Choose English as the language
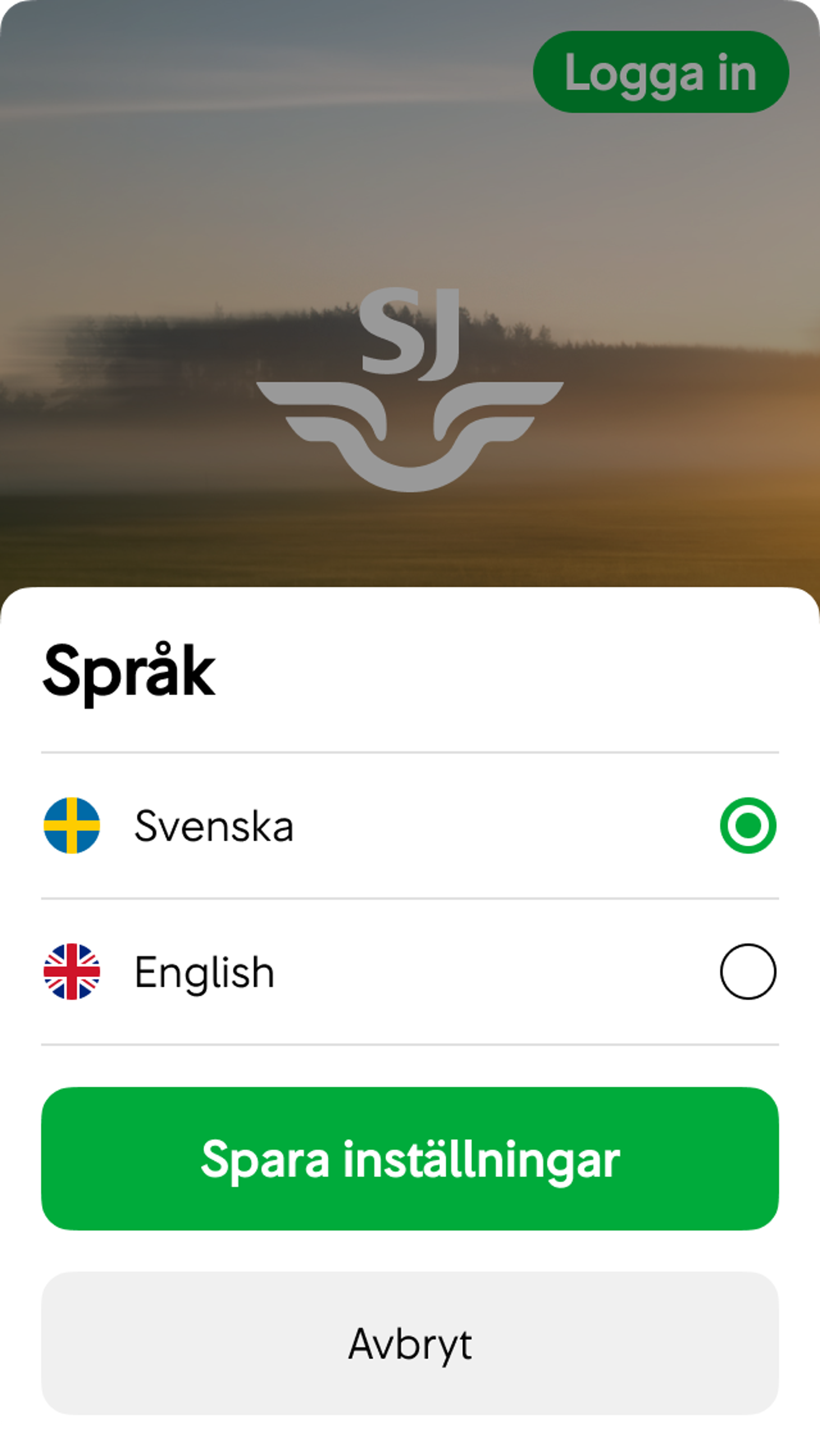Image resolution: width=820 pixels, height=1456 pixels. (747, 972)
